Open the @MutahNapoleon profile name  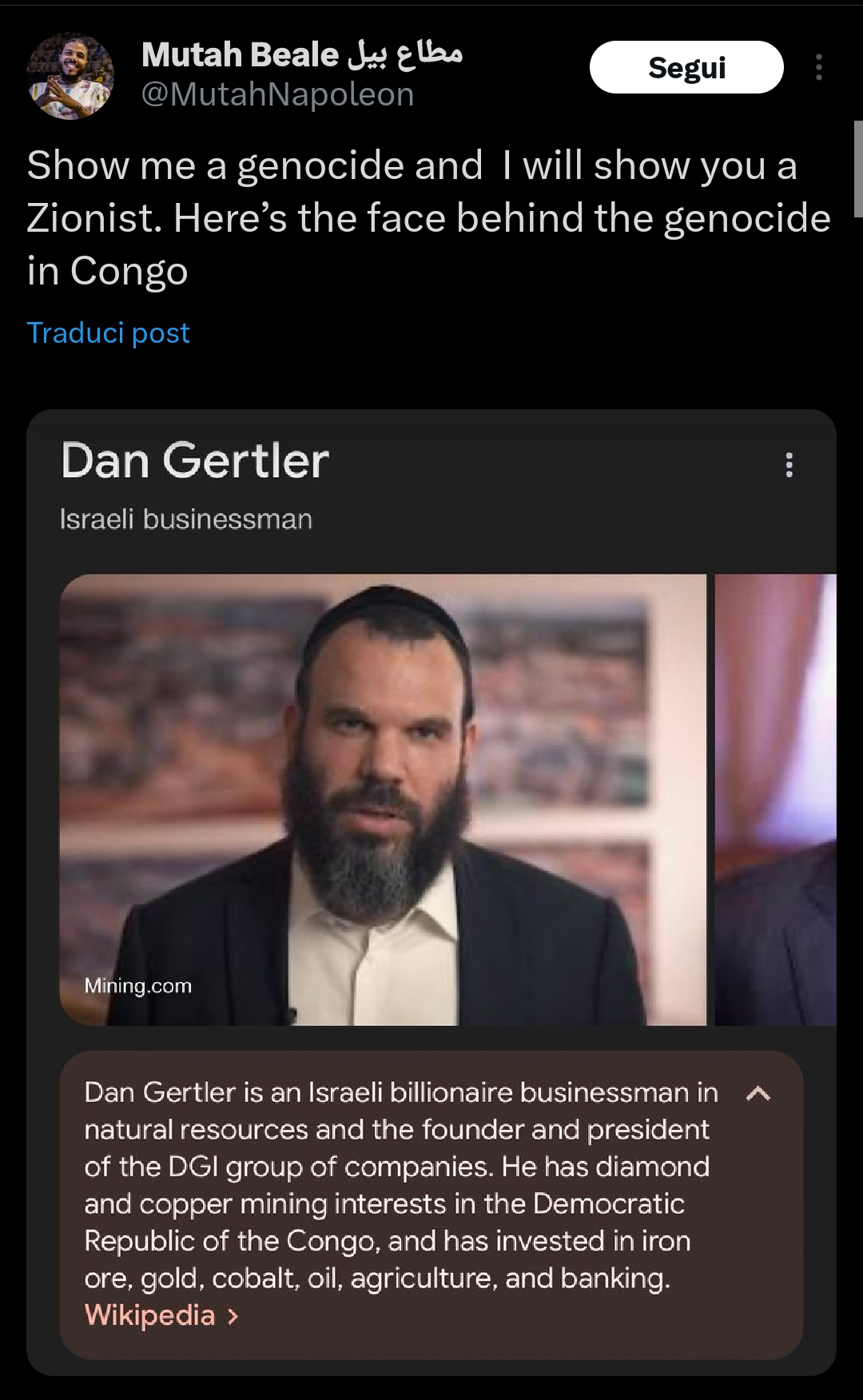(x=277, y=95)
